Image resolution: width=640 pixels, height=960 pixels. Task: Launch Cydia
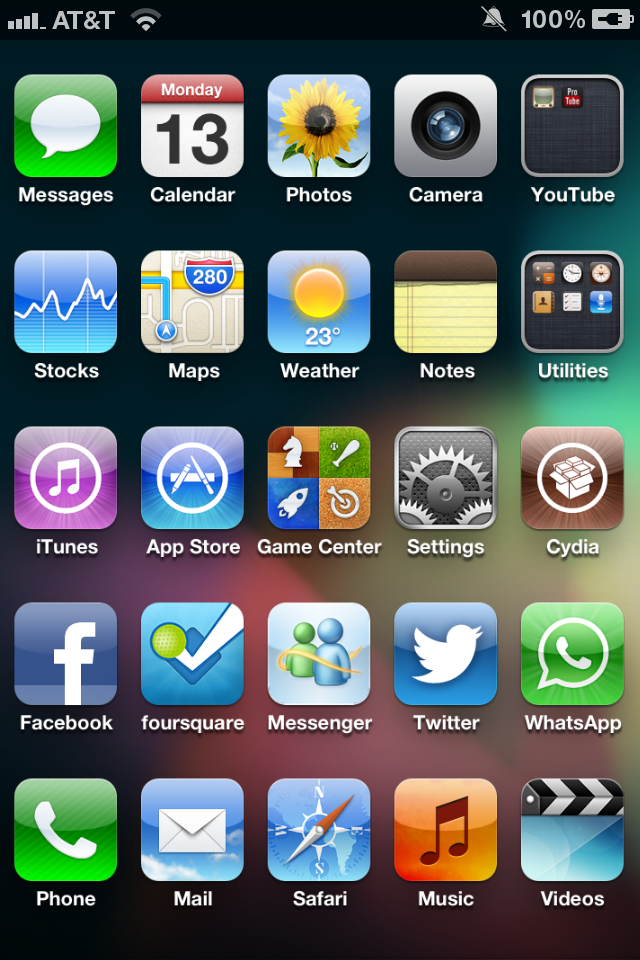coord(572,478)
